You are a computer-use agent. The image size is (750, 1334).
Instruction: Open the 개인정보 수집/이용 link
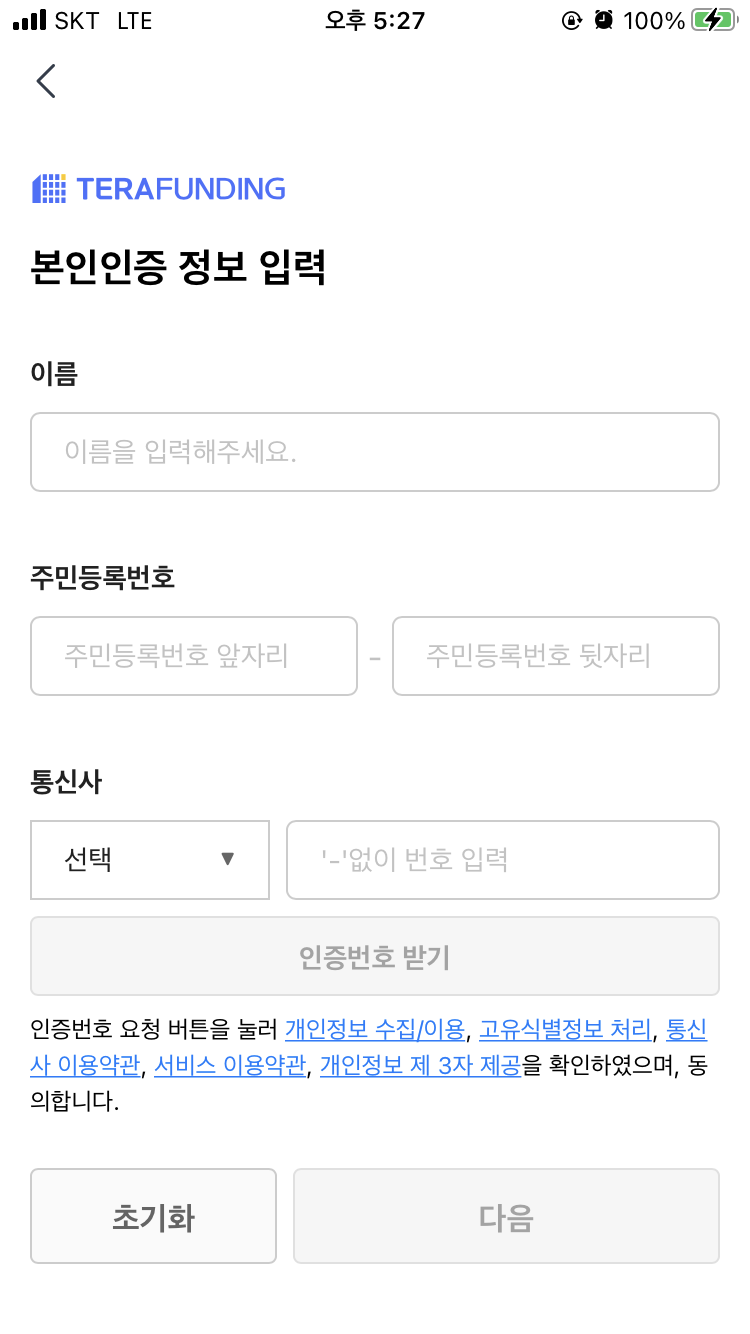[375, 1029]
